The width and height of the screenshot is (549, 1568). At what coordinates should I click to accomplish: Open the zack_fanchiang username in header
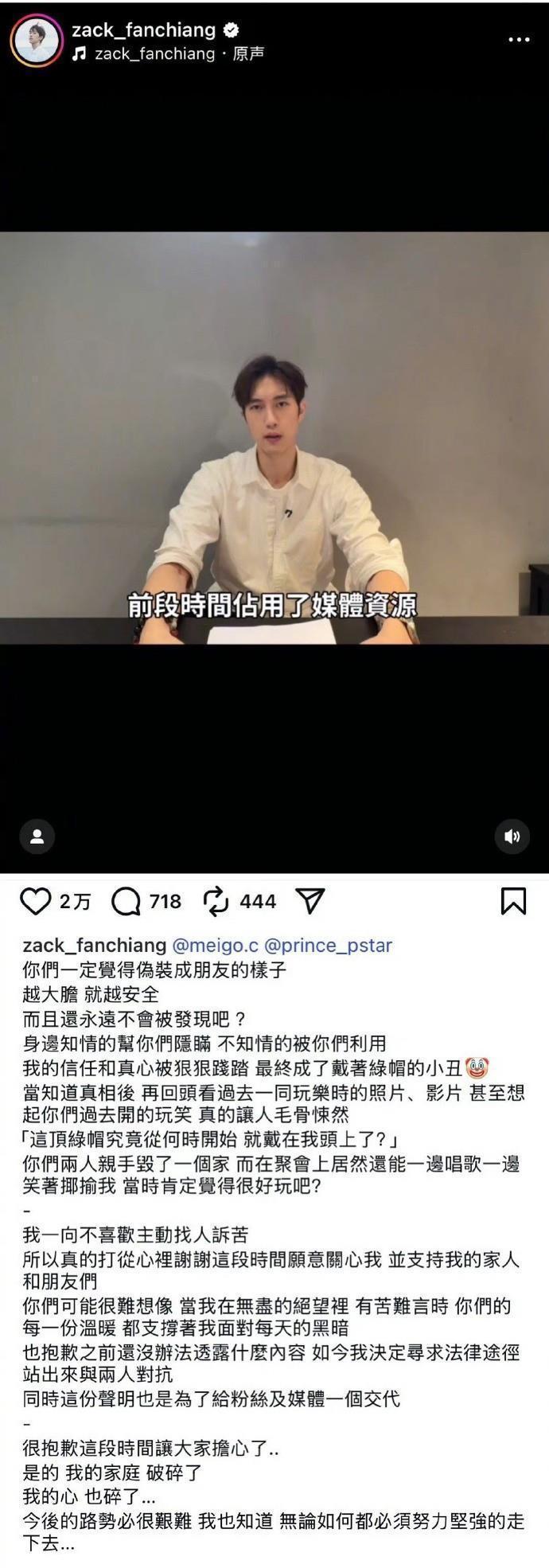143,30
